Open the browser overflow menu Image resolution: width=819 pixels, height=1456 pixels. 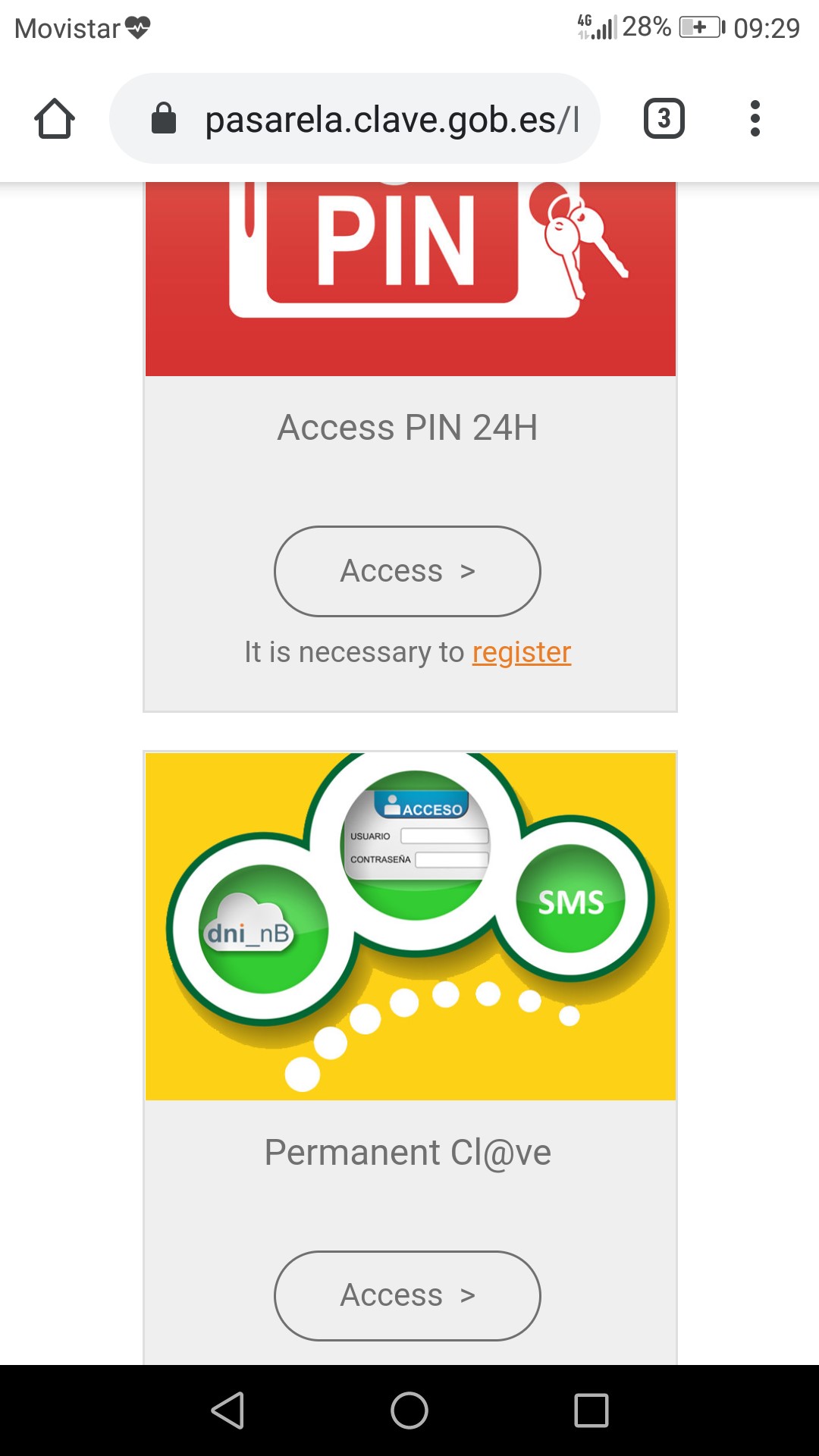click(x=755, y=119)
